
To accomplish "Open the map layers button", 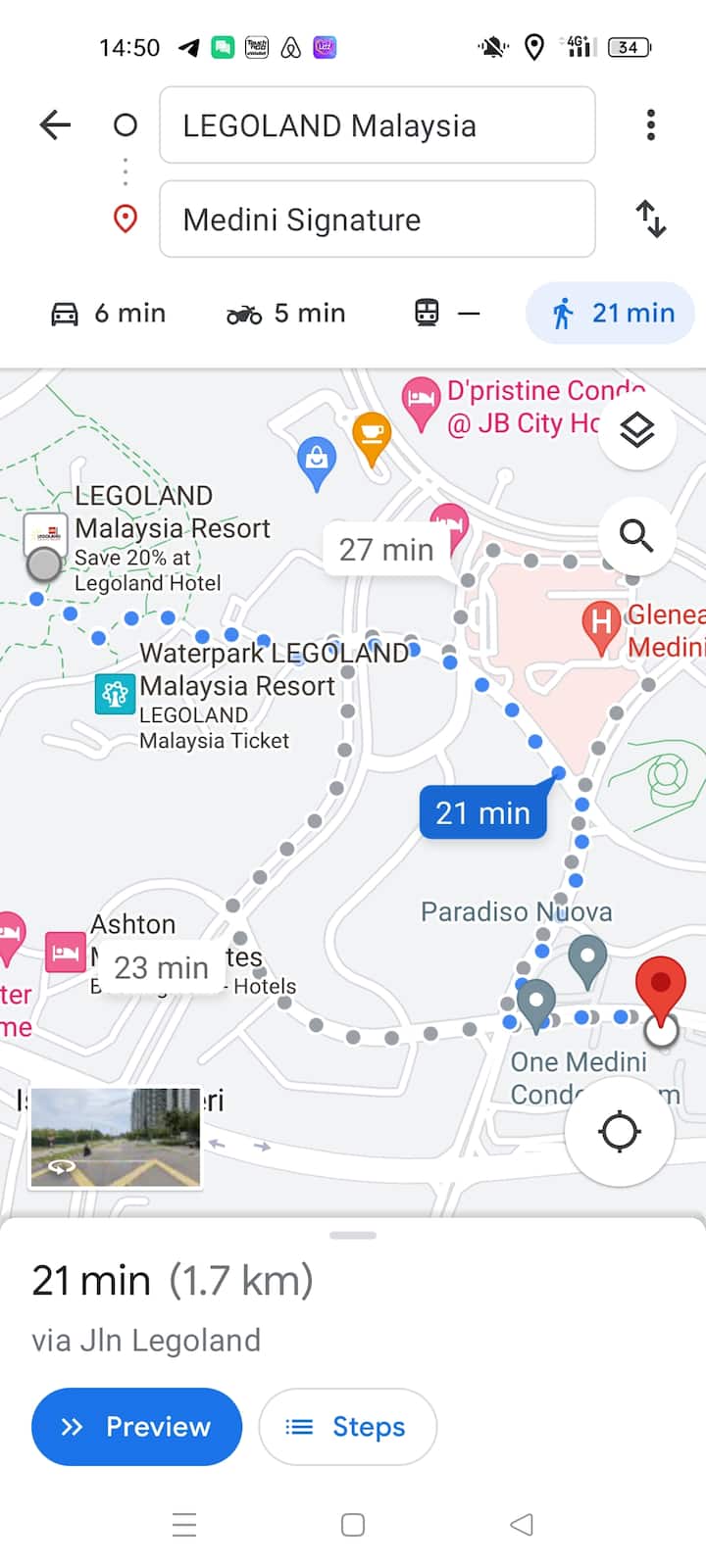I will coord(637,430).
